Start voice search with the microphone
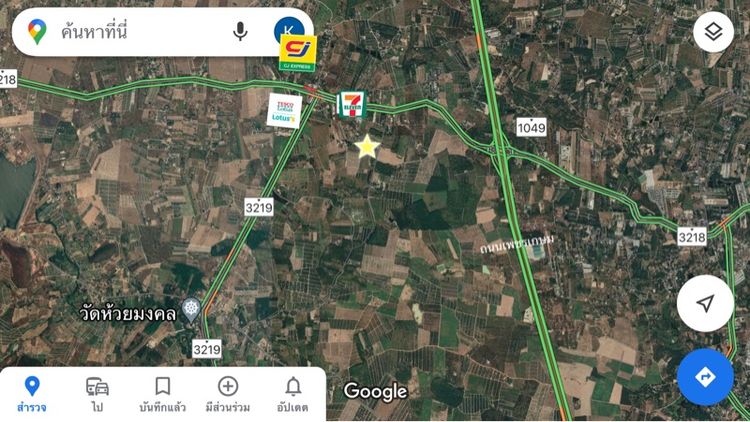The width and height of the screenshot is (750, 422). pos(240,32)
